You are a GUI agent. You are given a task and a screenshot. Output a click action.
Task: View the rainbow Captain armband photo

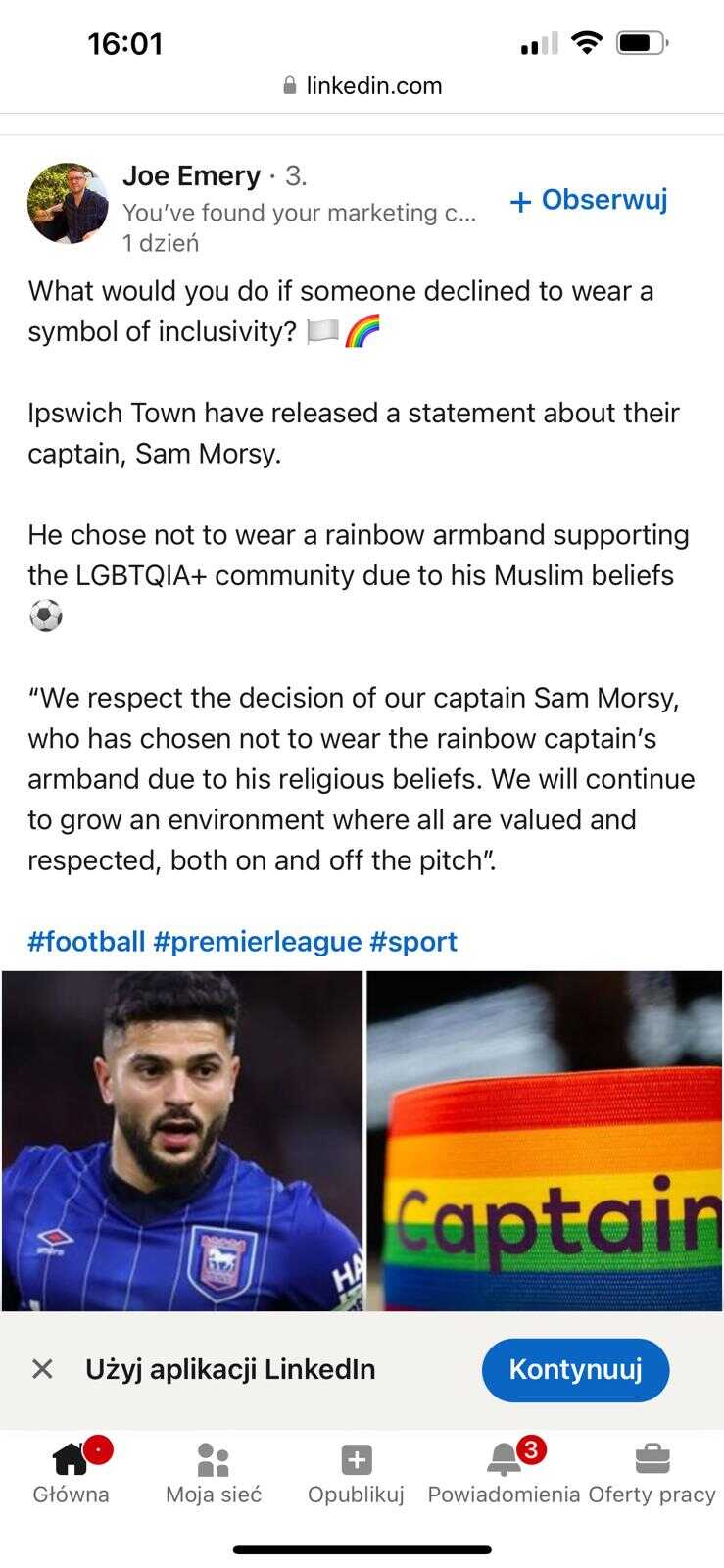click(545, 1141)
